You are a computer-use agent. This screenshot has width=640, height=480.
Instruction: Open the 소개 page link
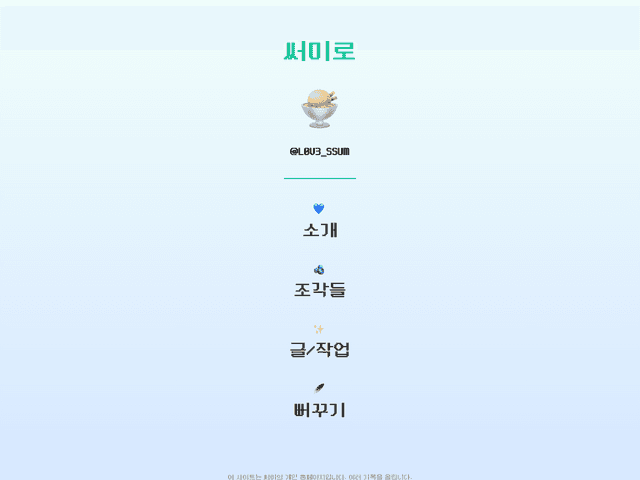click(320, 230)
